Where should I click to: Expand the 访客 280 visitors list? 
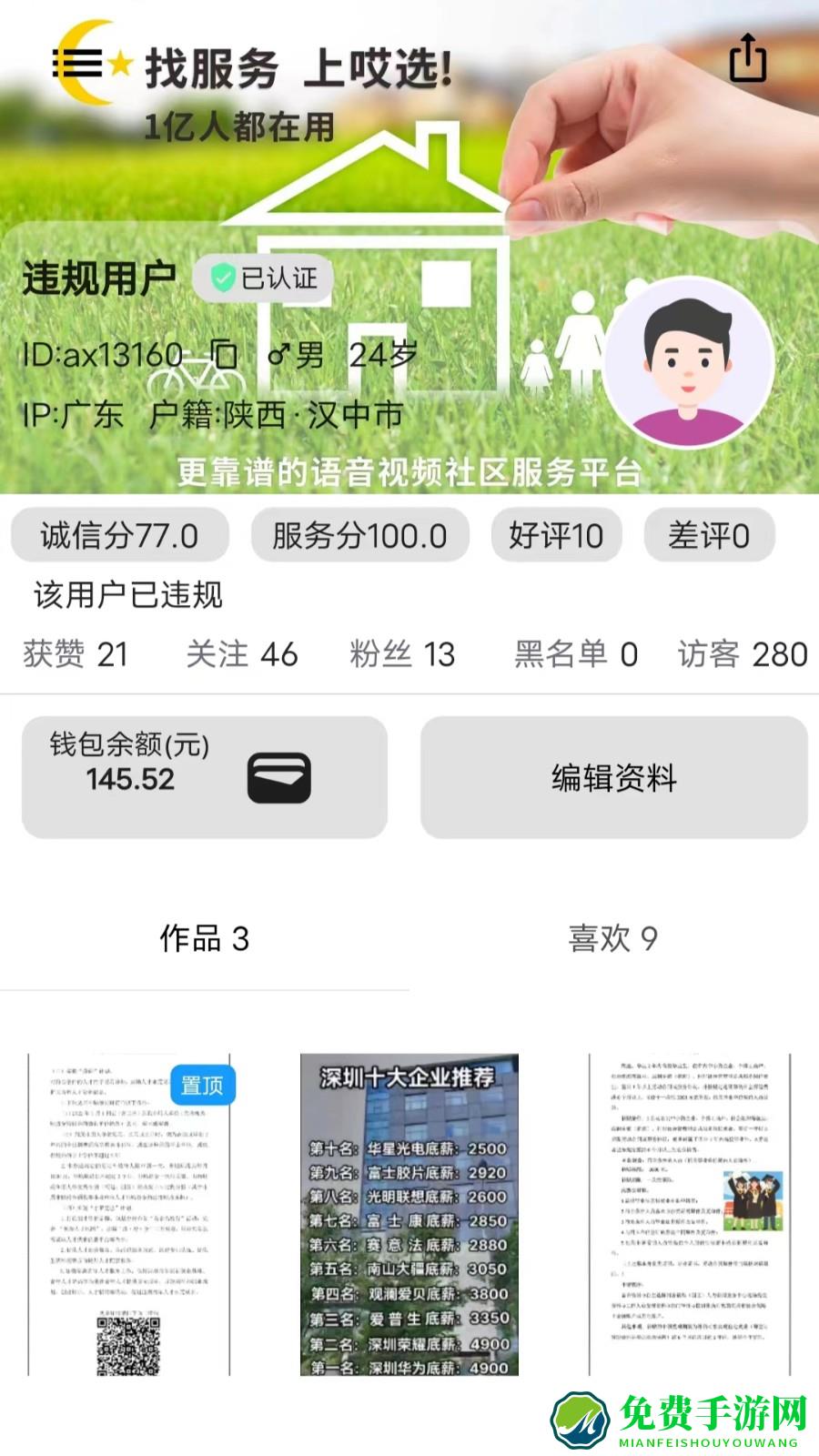(741, 654)
